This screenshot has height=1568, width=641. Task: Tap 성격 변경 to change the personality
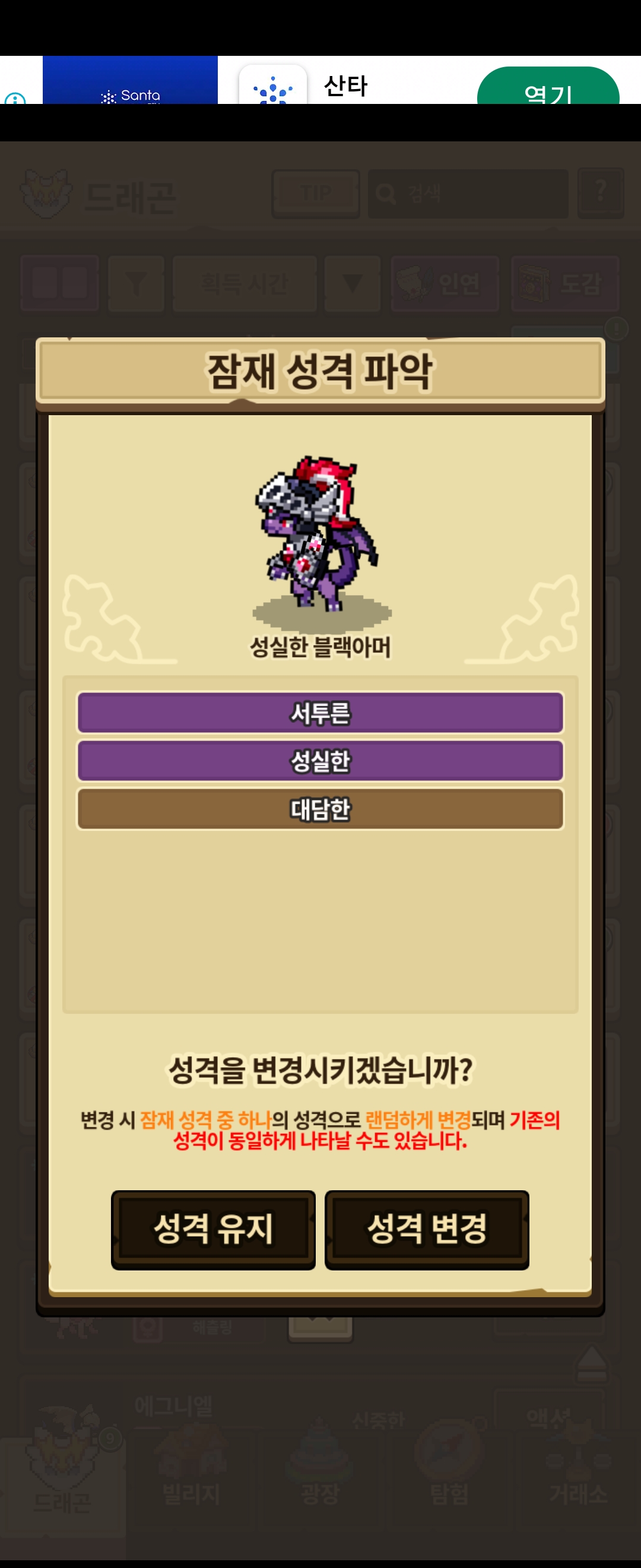pyautogui.click(x=426, y=1228)
